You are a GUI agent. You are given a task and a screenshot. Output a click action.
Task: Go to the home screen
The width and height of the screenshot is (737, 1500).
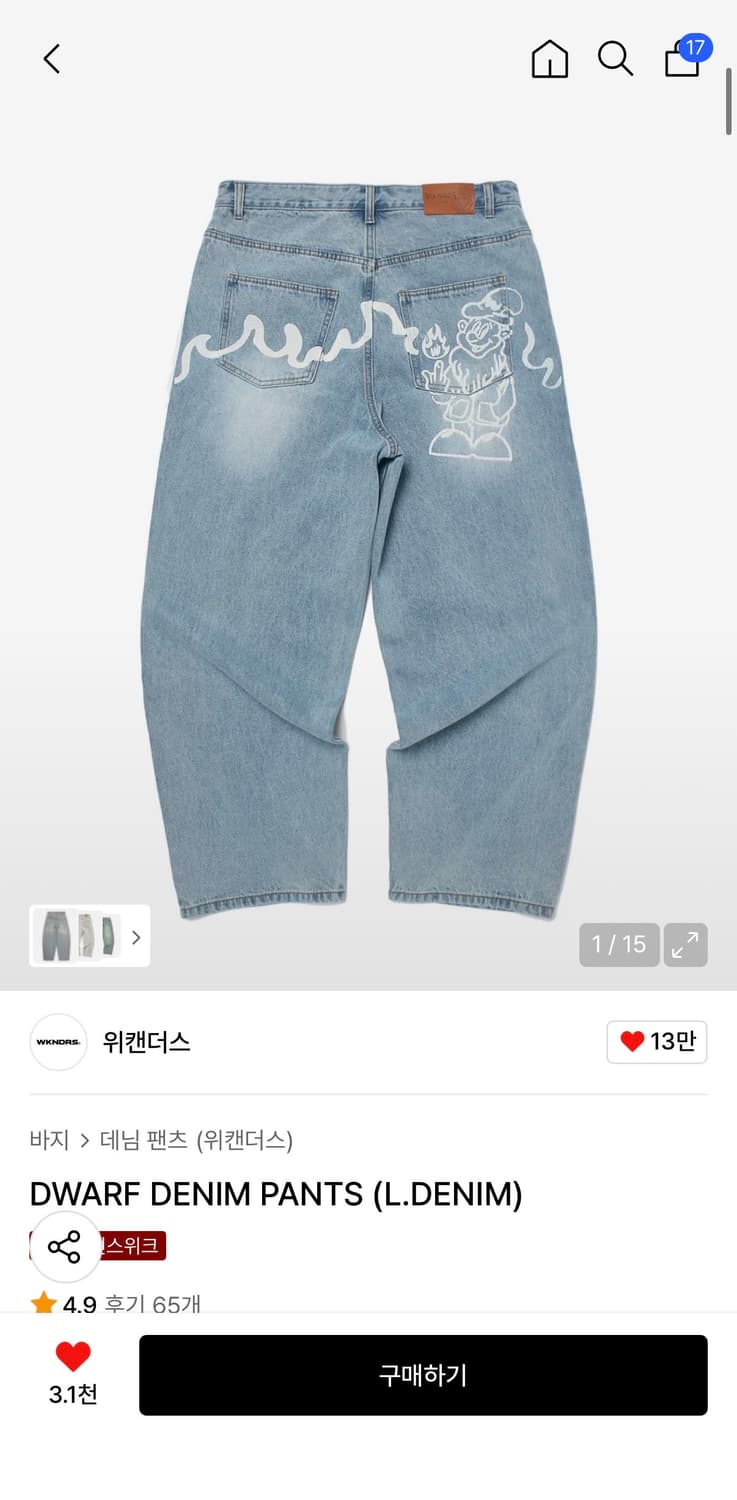point(549,58)
